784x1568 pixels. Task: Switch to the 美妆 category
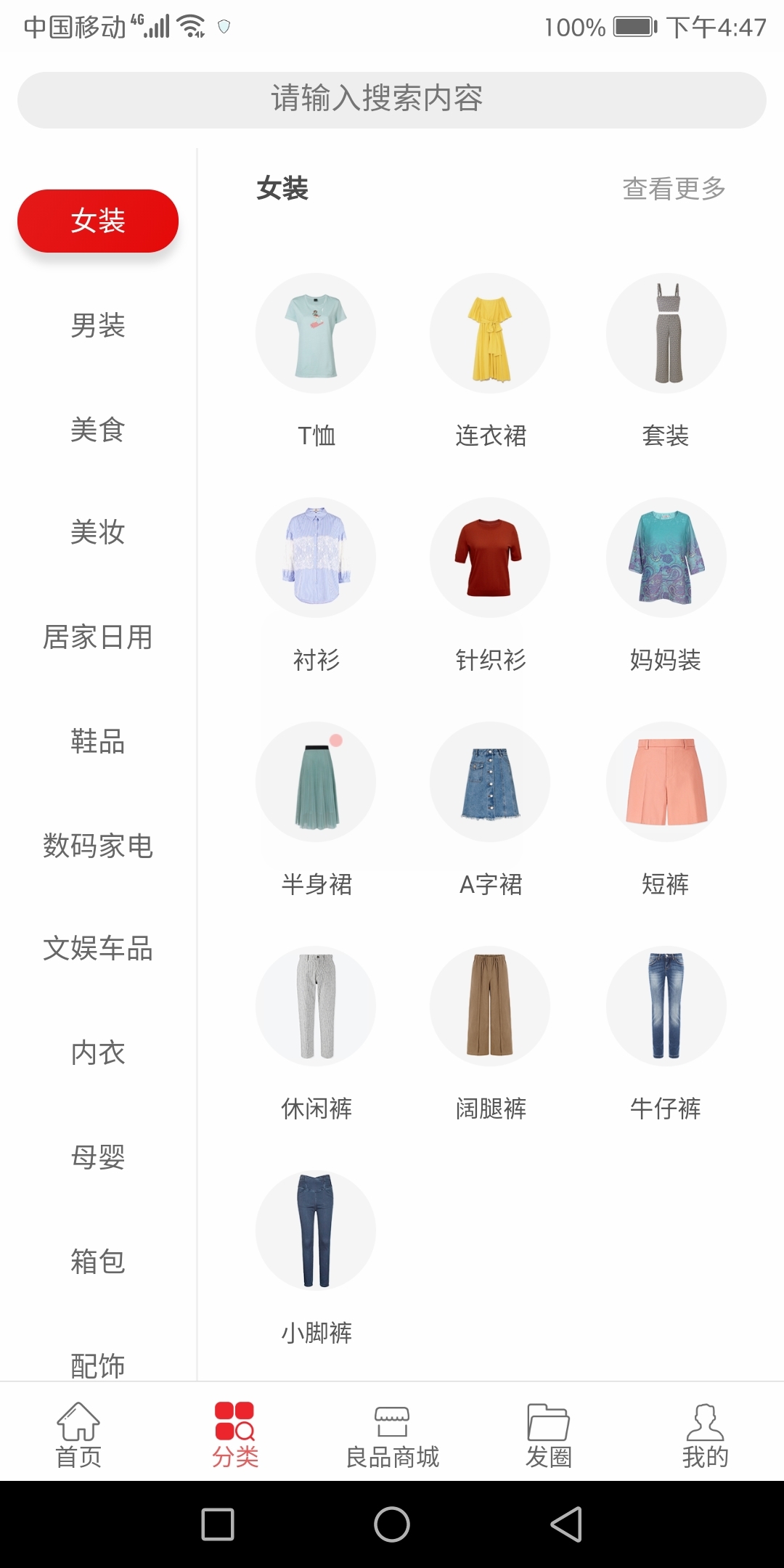click(x=98, y=533)
